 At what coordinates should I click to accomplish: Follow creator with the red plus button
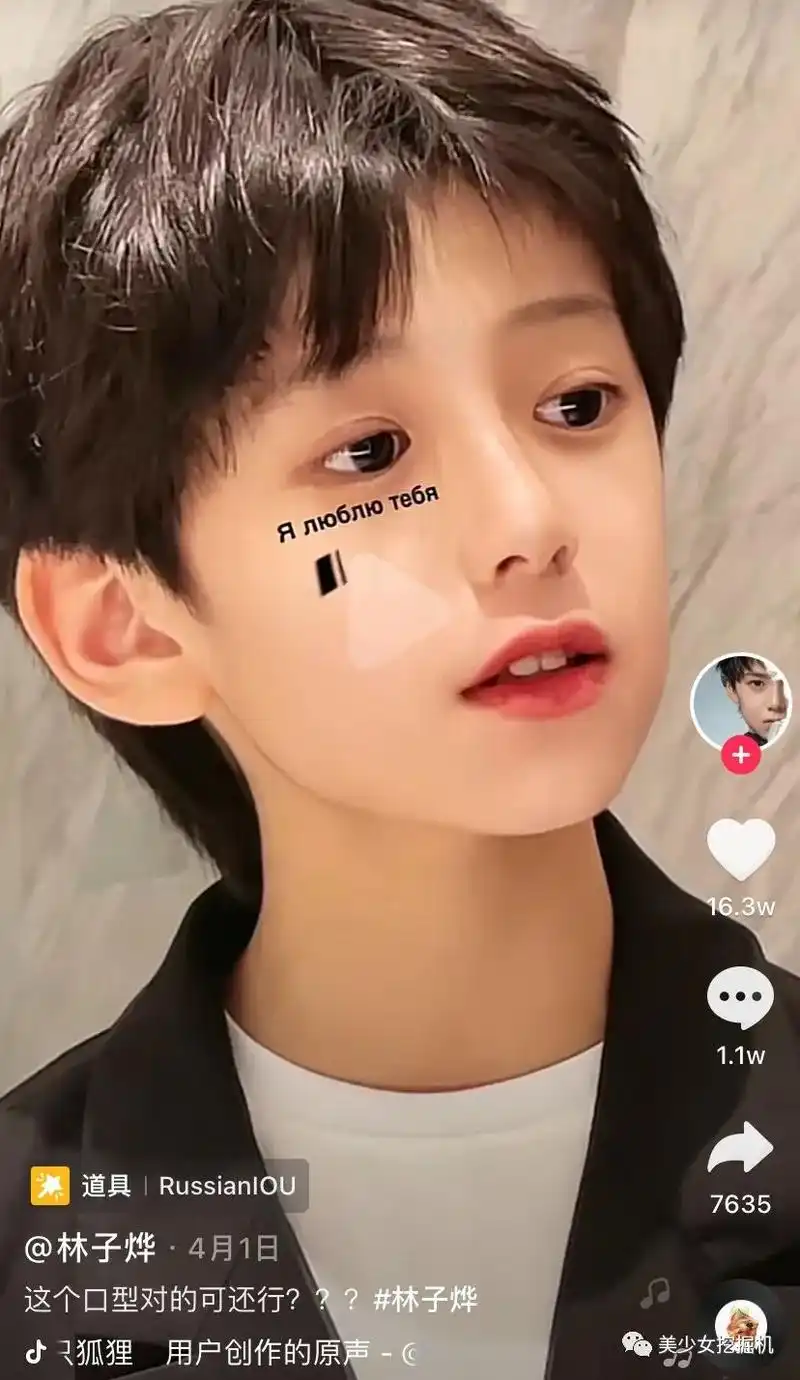click(x=741, y=755)
